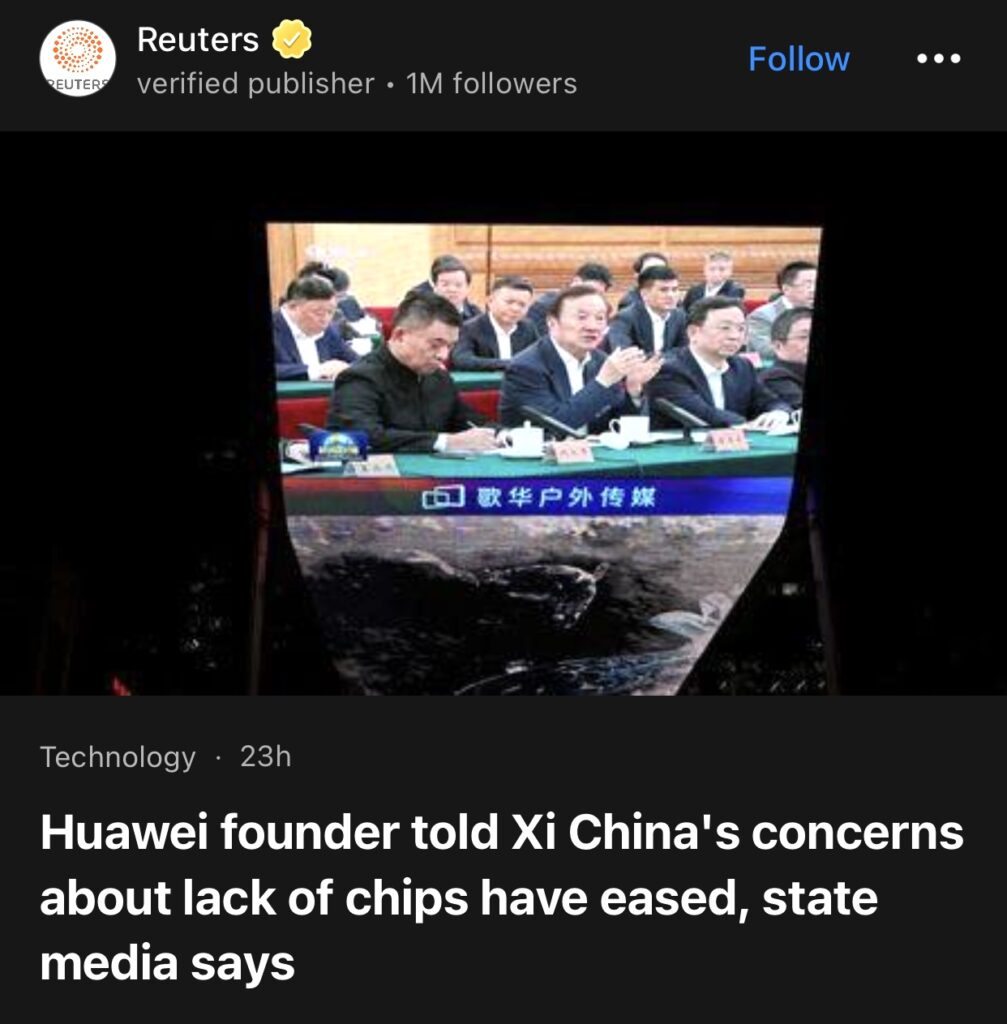
Task: Open the Huawei chips article headline
Action: (500, 897)
